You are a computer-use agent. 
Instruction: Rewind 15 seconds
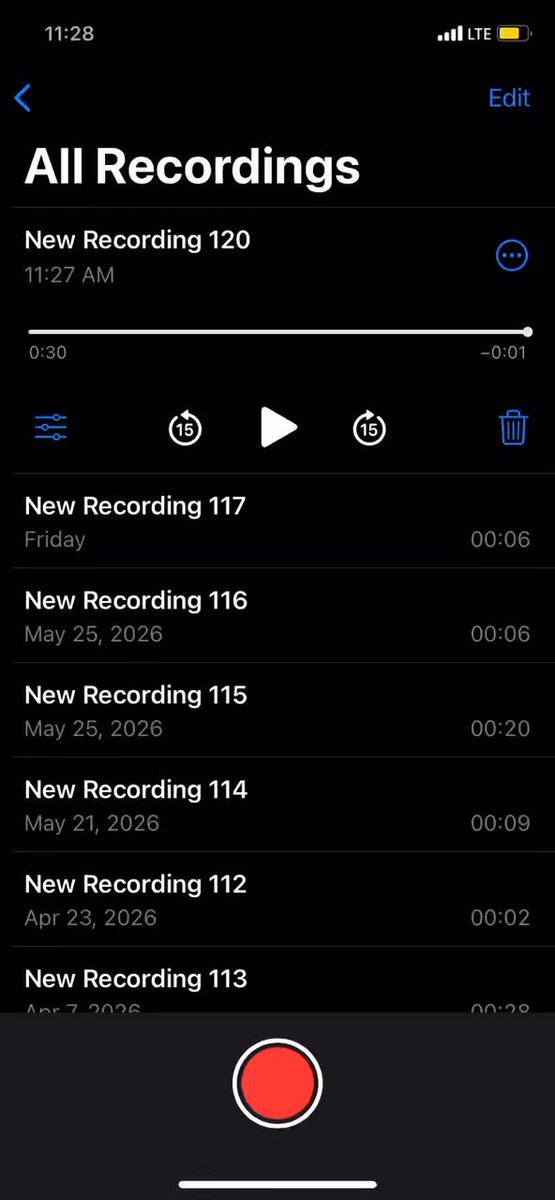(185, 428)
